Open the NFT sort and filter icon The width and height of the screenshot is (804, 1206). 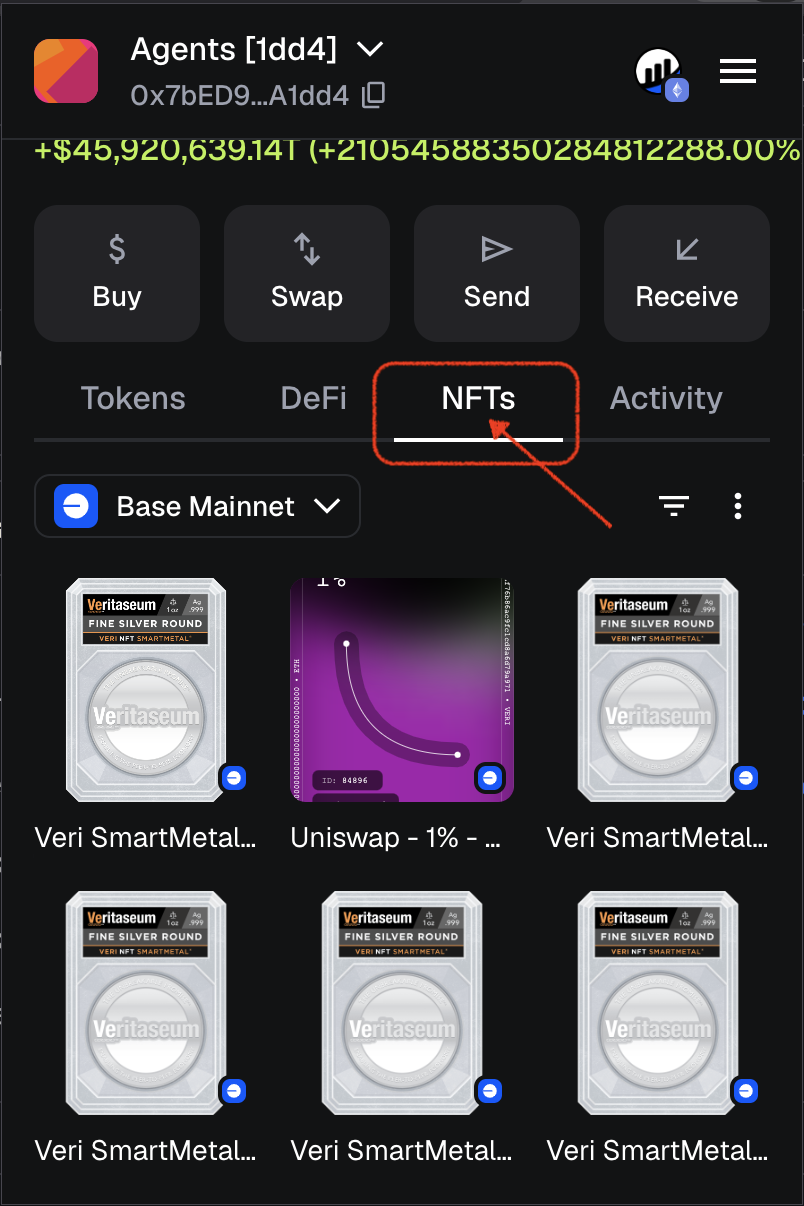point(674,506)
